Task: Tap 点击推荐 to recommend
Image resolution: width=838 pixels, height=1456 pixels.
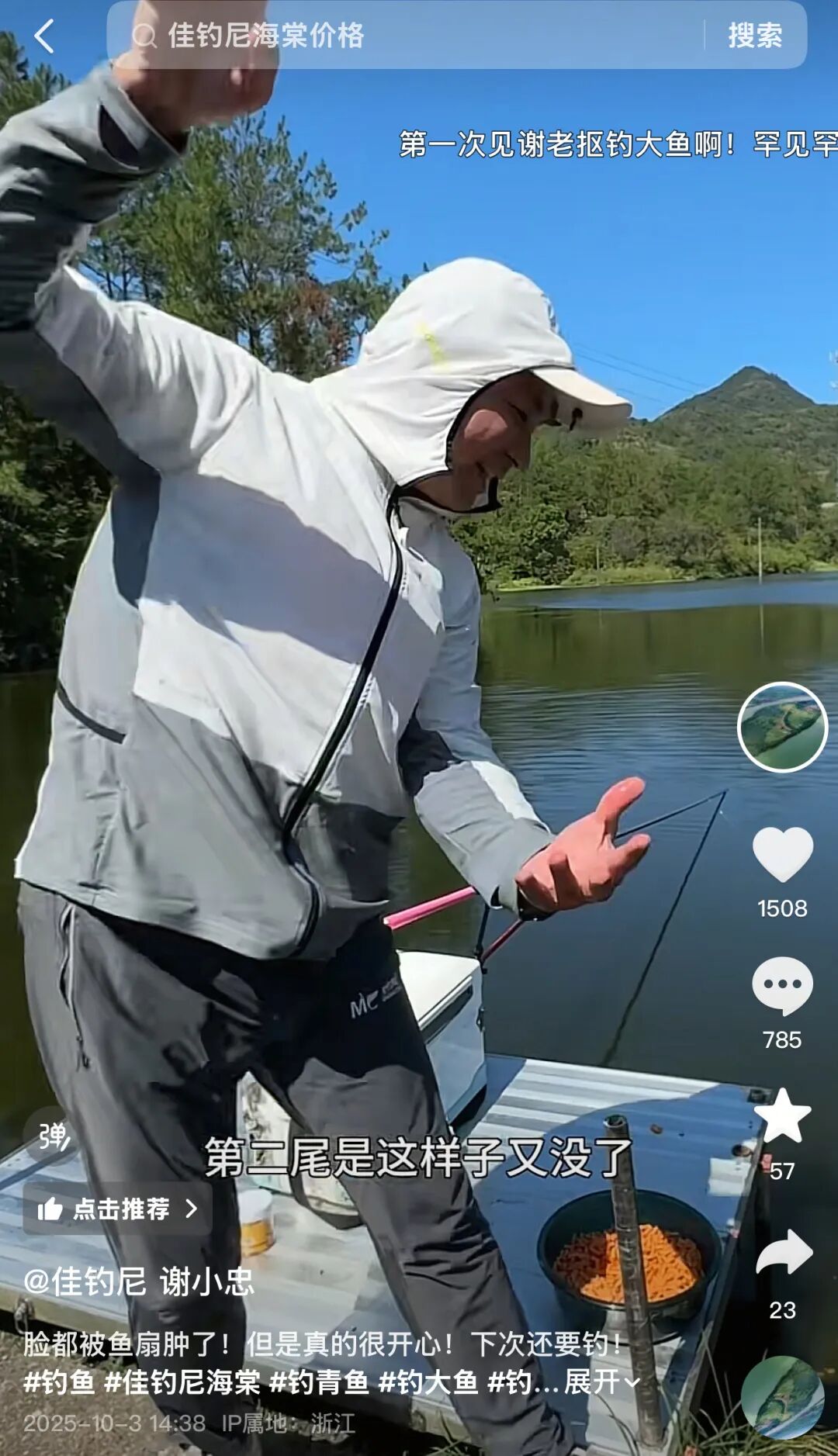Action: (x=118, y=1209)
